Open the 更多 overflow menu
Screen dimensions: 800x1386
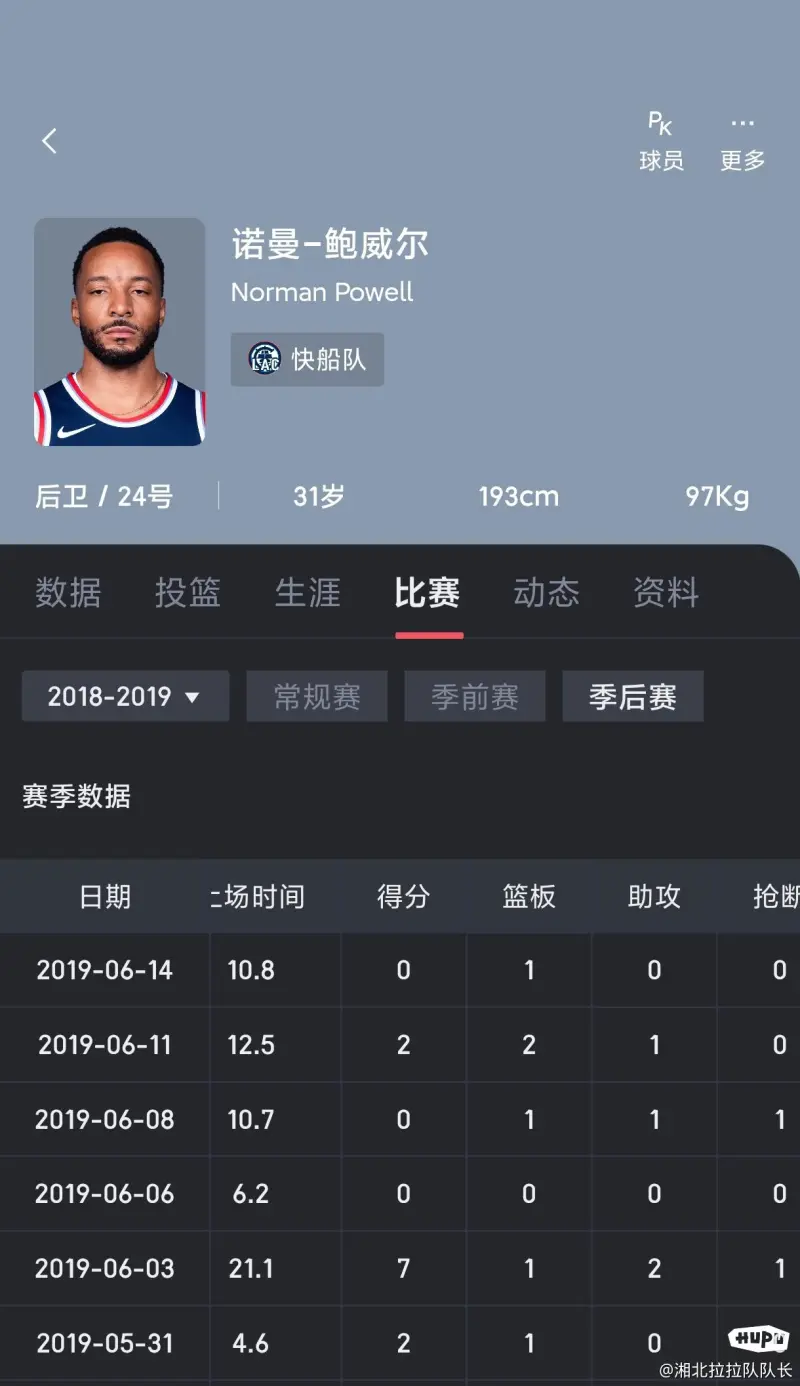742,141
